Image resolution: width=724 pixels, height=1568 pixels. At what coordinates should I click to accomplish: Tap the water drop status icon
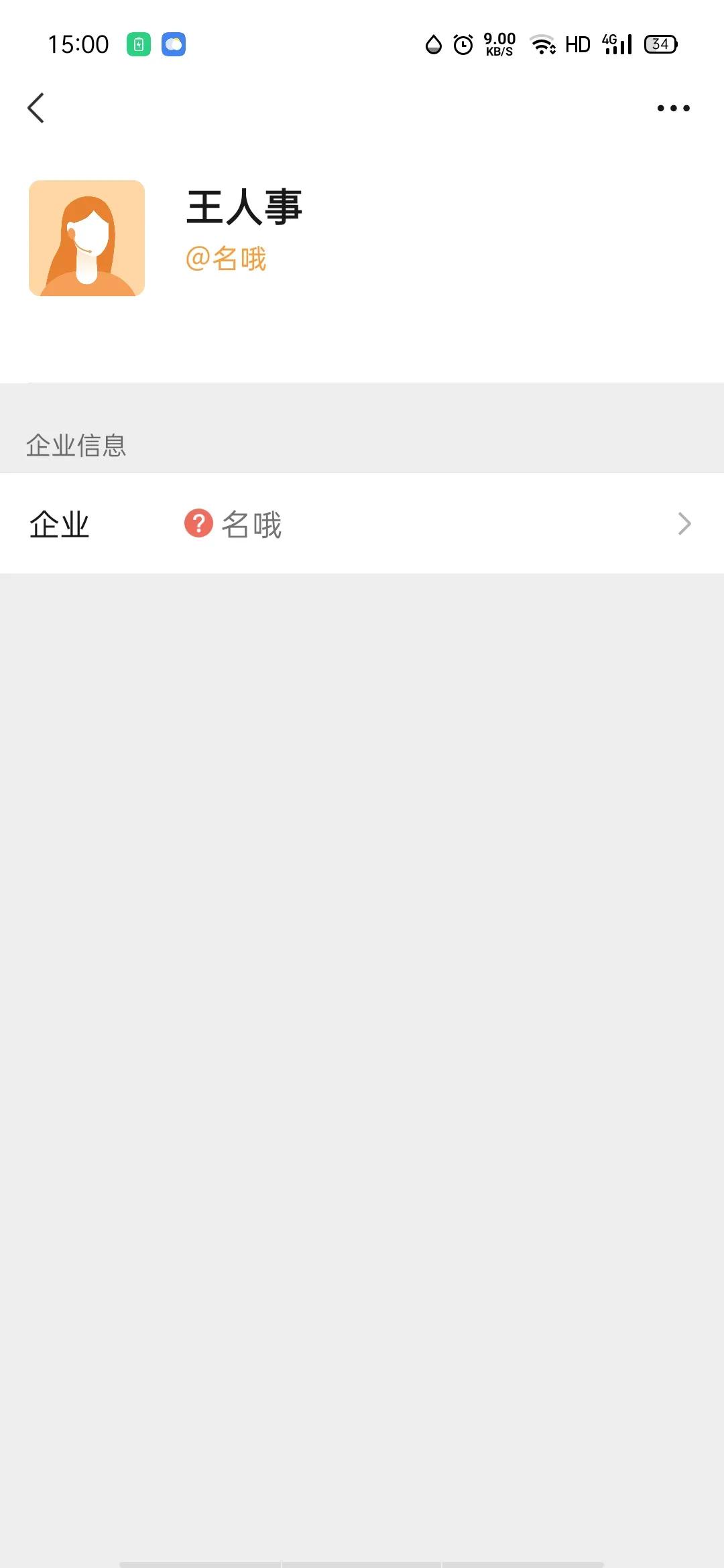(x=432, y=43)
